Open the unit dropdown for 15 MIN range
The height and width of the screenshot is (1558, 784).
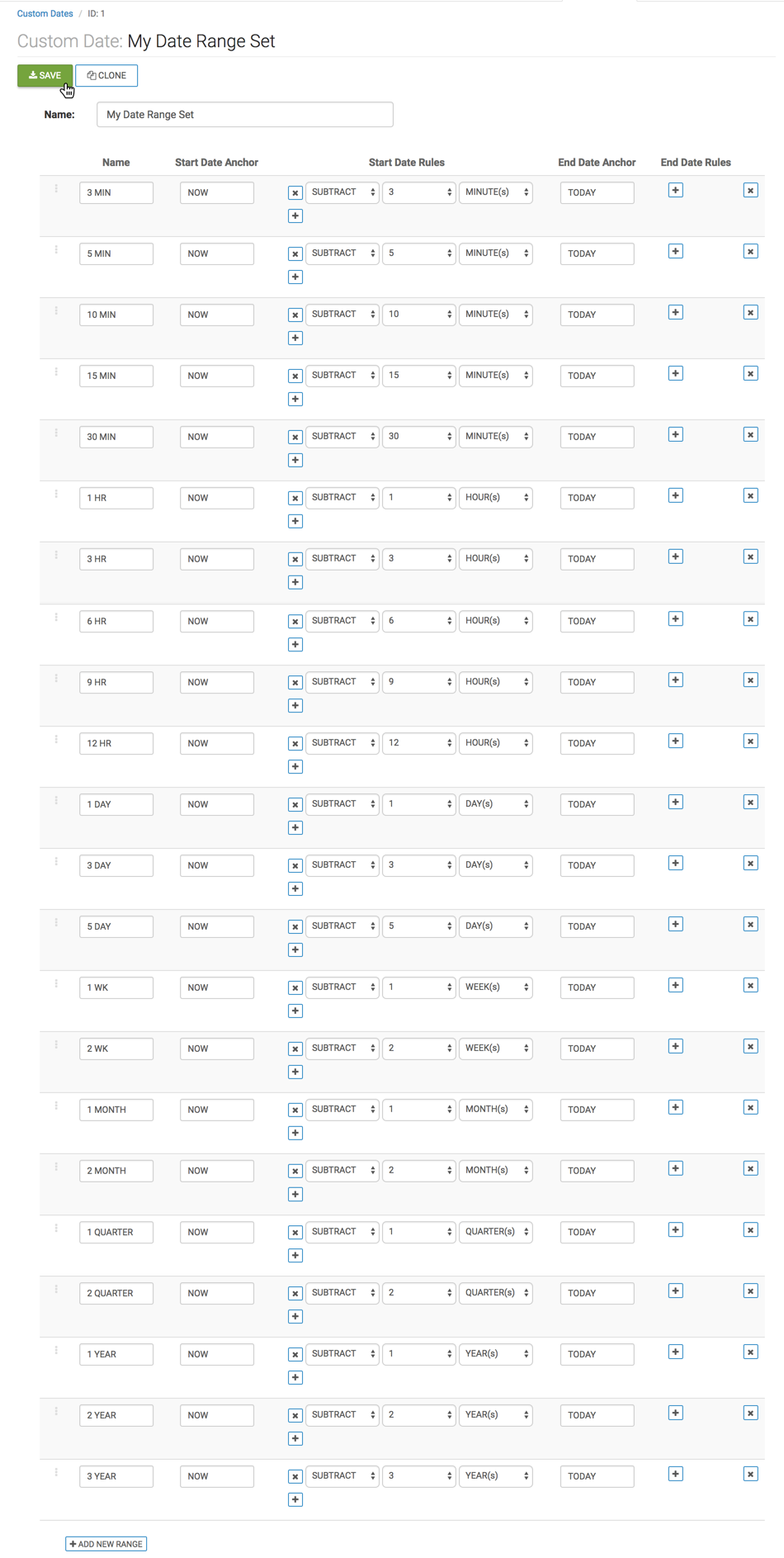pos(495,376)
